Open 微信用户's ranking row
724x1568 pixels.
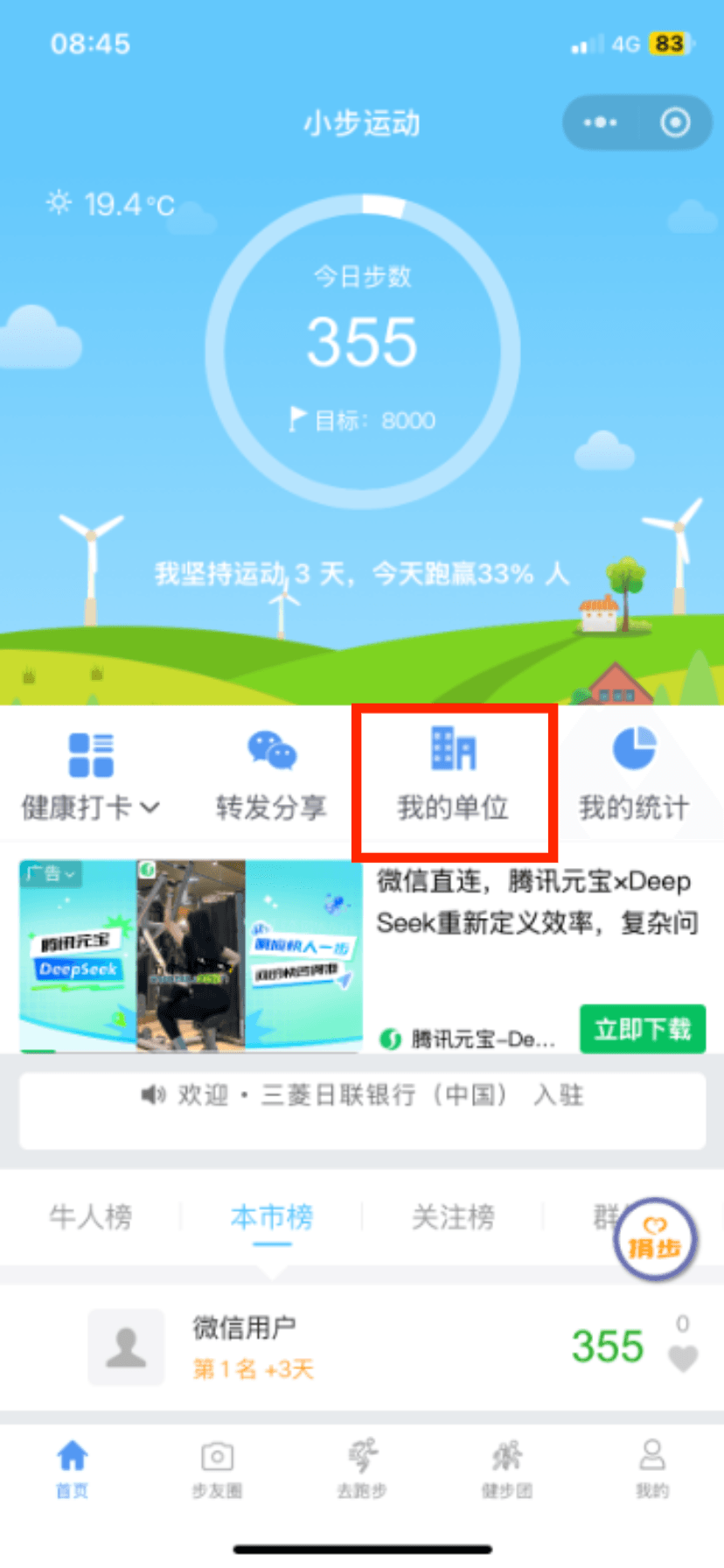[x=362, y=1347]
